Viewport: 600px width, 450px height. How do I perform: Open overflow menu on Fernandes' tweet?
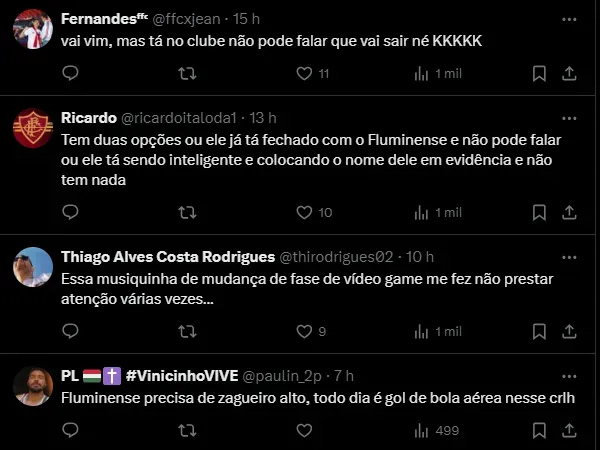(x=569, y=18)
